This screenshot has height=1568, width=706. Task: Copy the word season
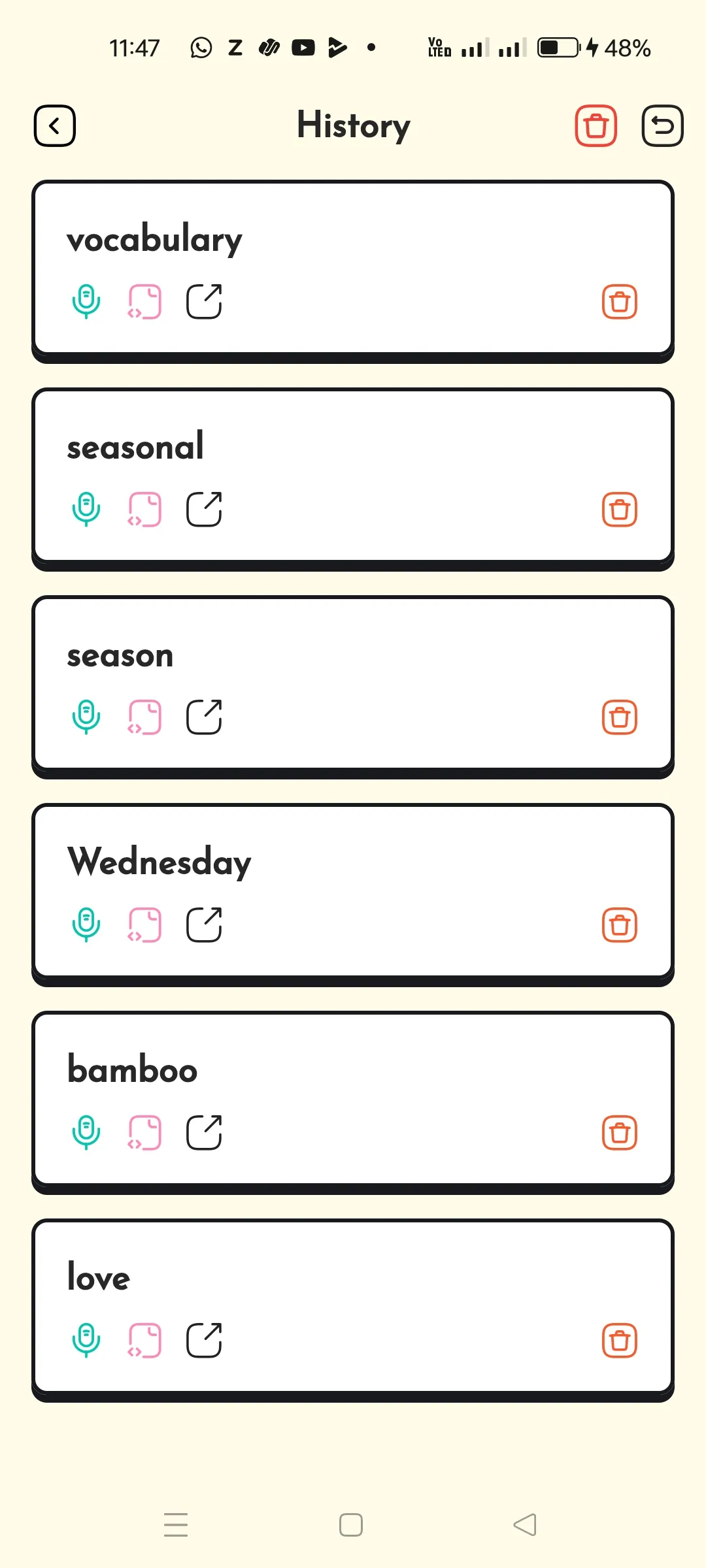coord(144,717)
